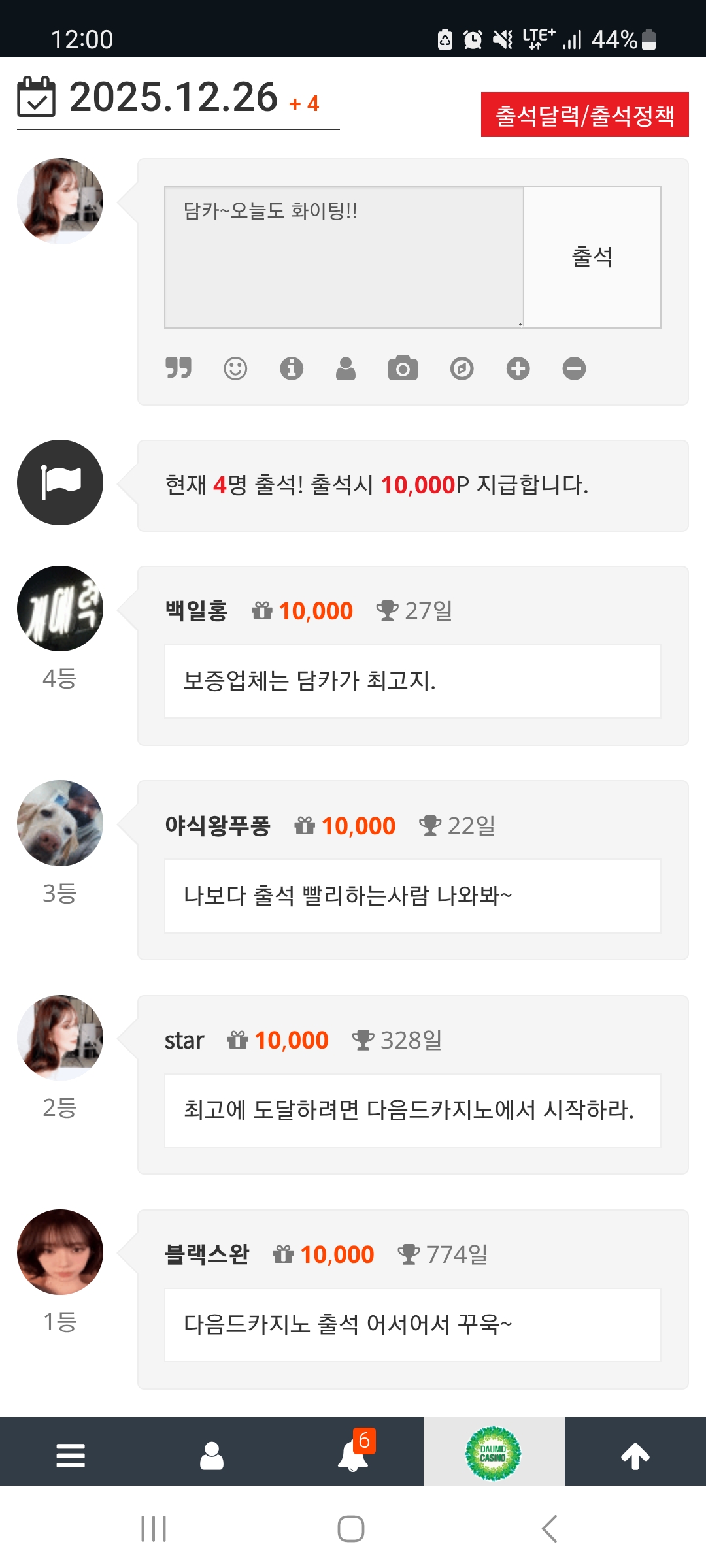Image resolution: width=706 pixels, height=1568 pixels.
Task: Tap the compass icon in the toolbar
Action: pyautogui.click(x=462, y=368)
